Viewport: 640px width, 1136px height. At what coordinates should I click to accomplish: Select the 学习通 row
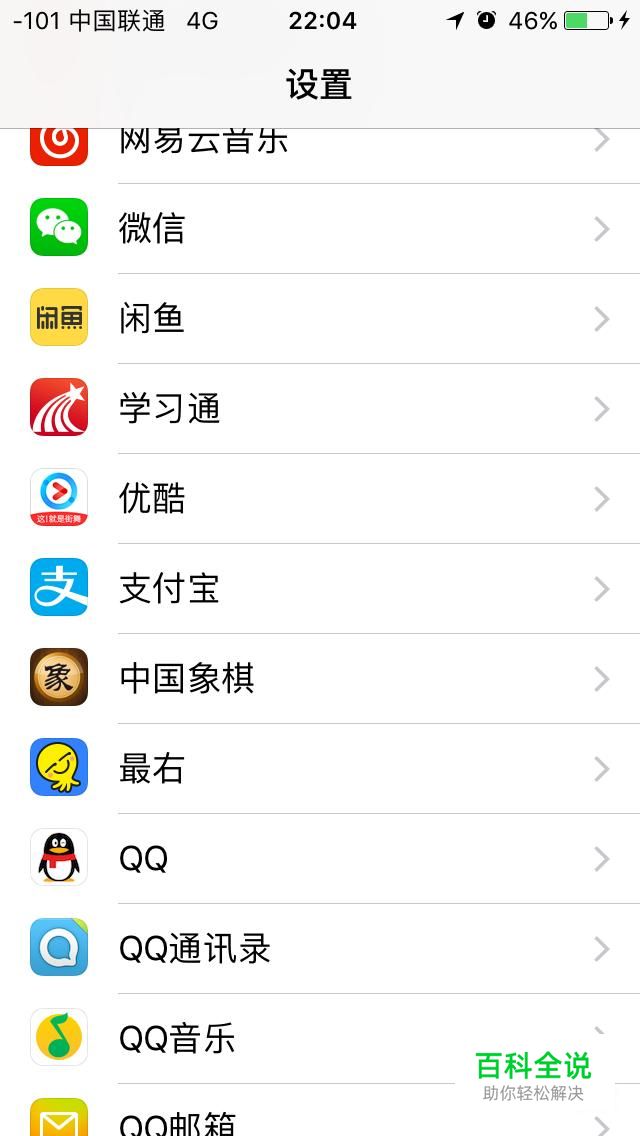320,409
